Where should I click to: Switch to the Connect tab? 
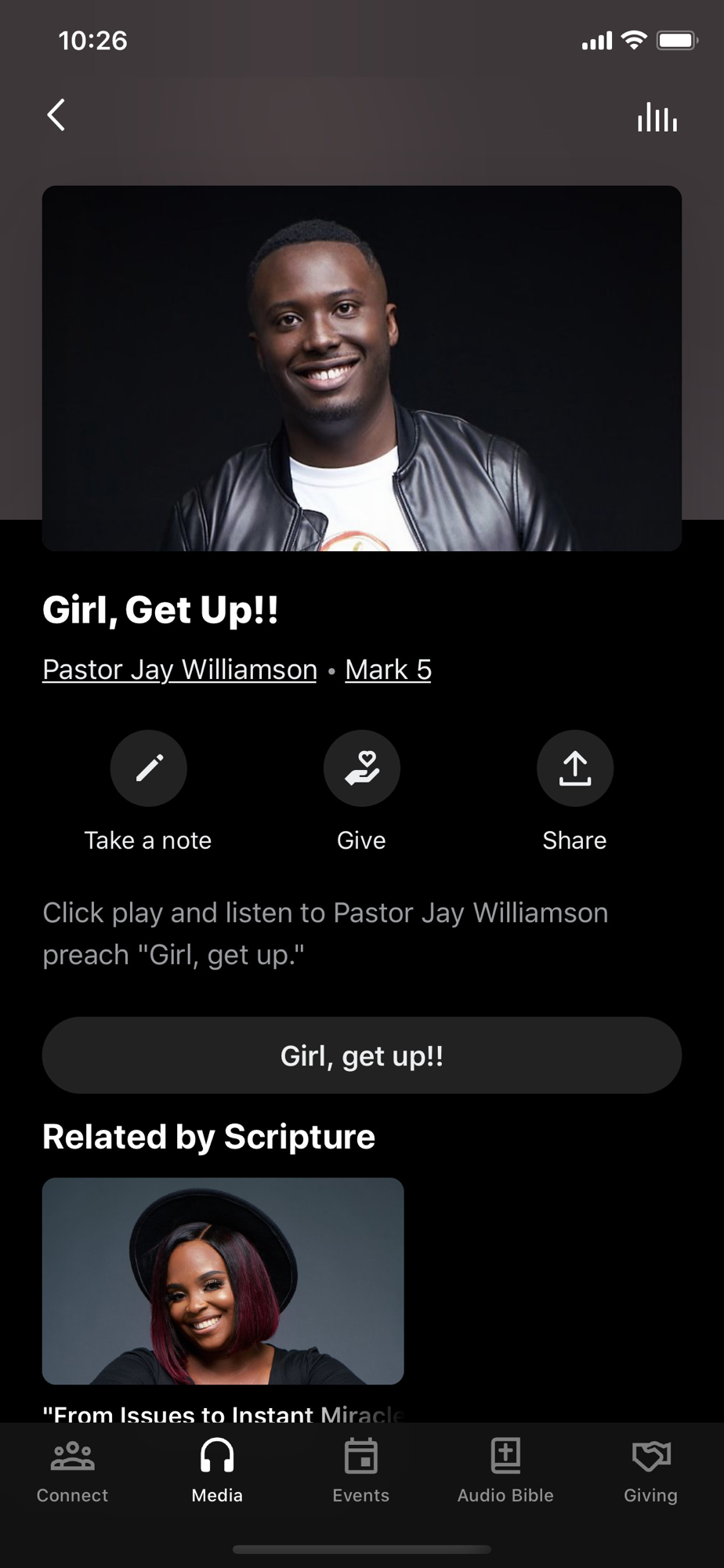point(72,1471)
